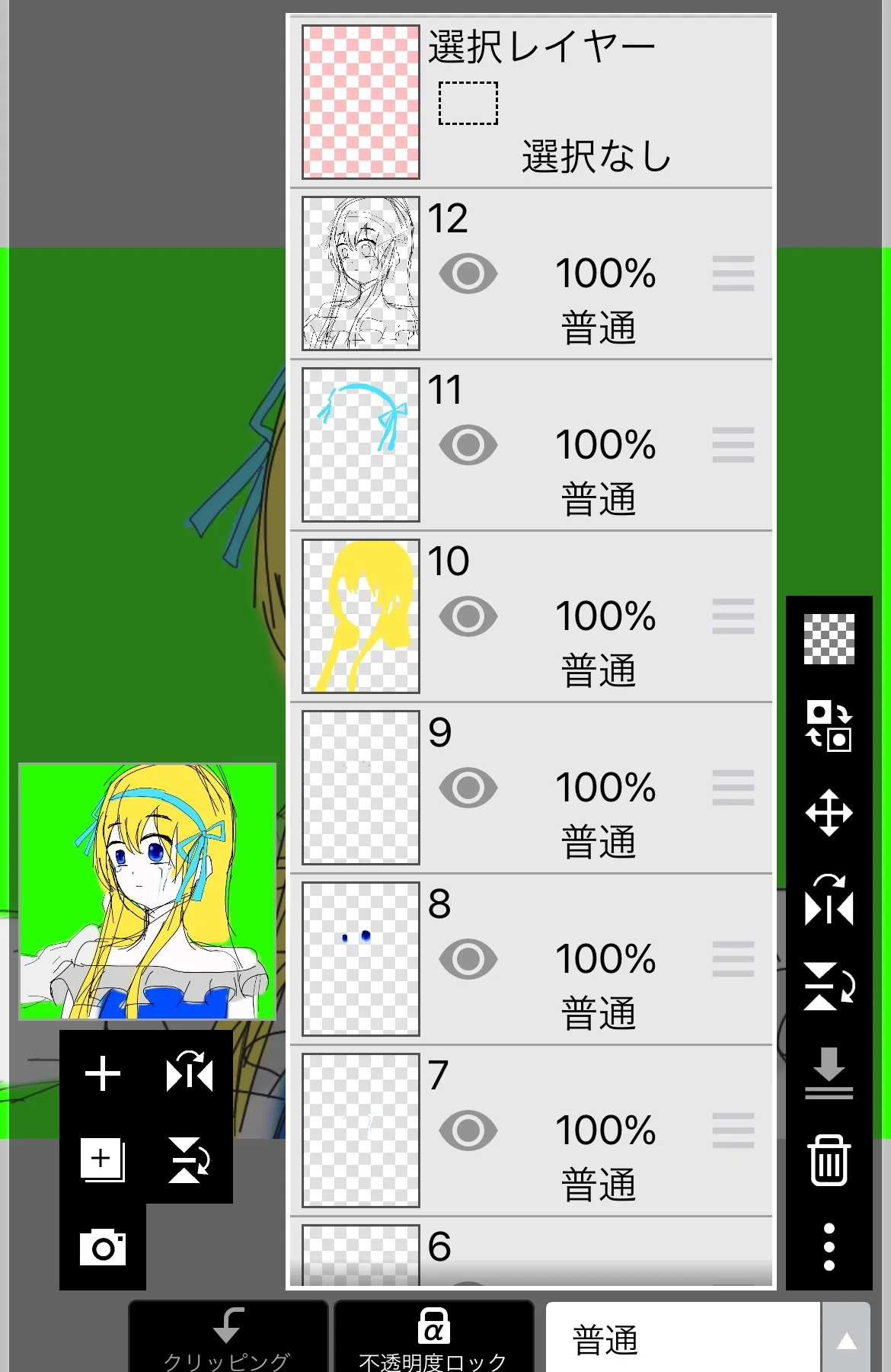Merge layer down with the download arrow

[829, 1073]
